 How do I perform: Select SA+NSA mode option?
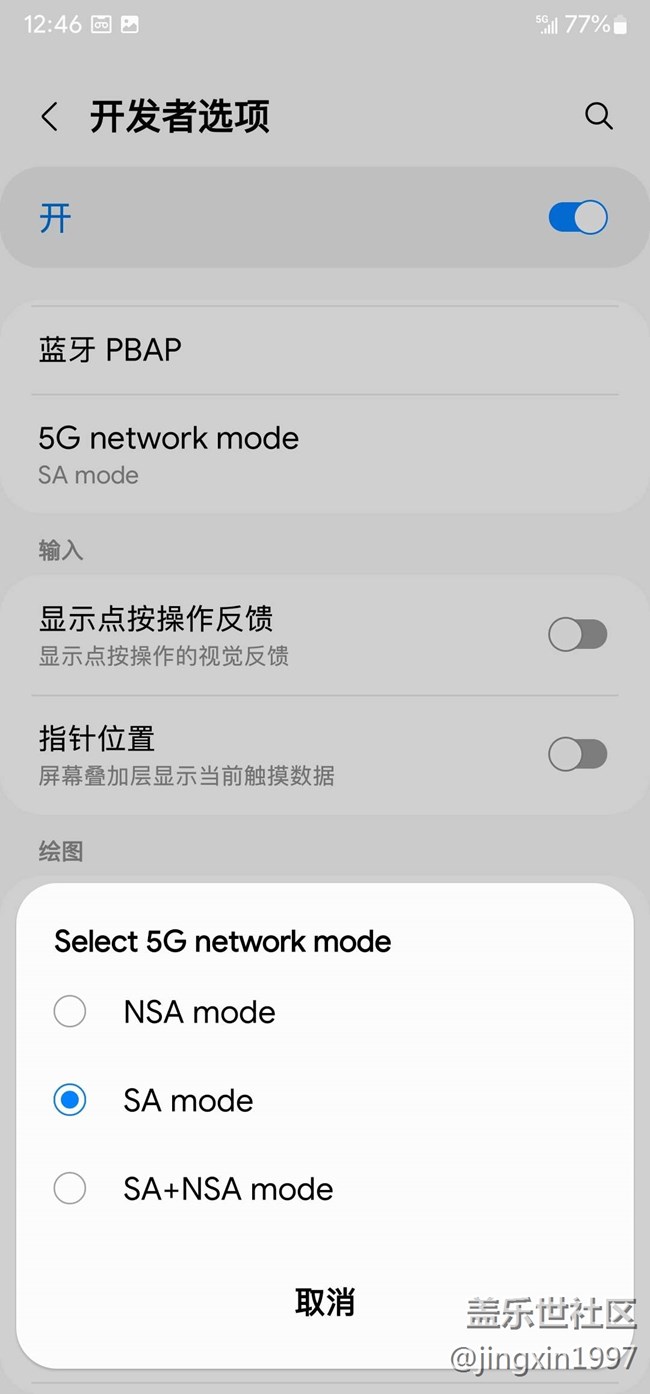324,1188
